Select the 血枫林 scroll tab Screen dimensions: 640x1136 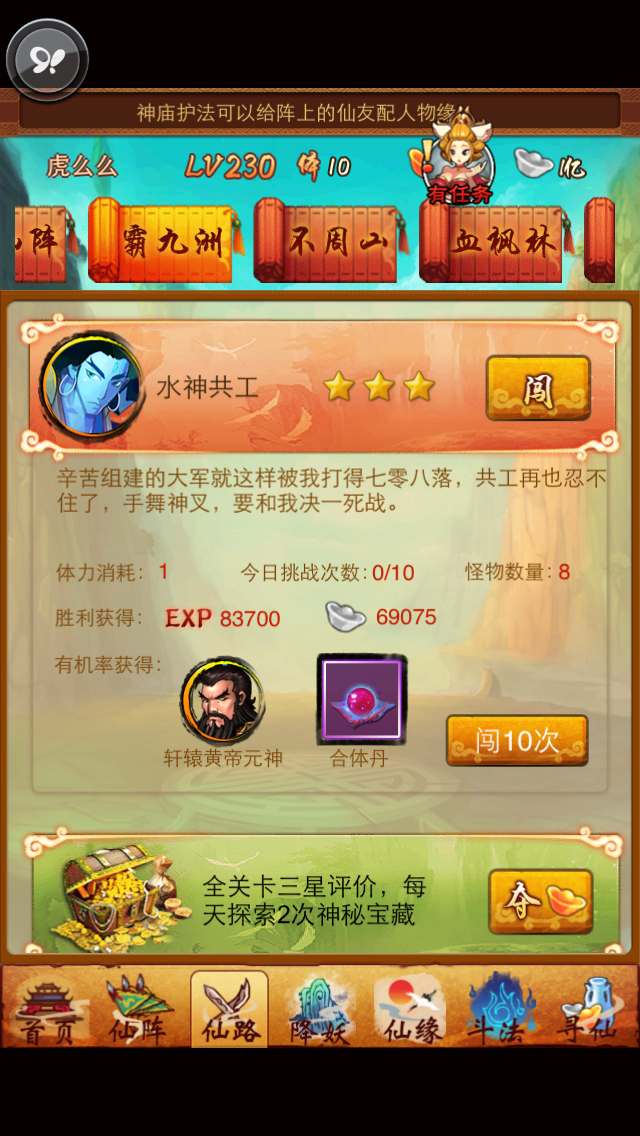[496, 241]
